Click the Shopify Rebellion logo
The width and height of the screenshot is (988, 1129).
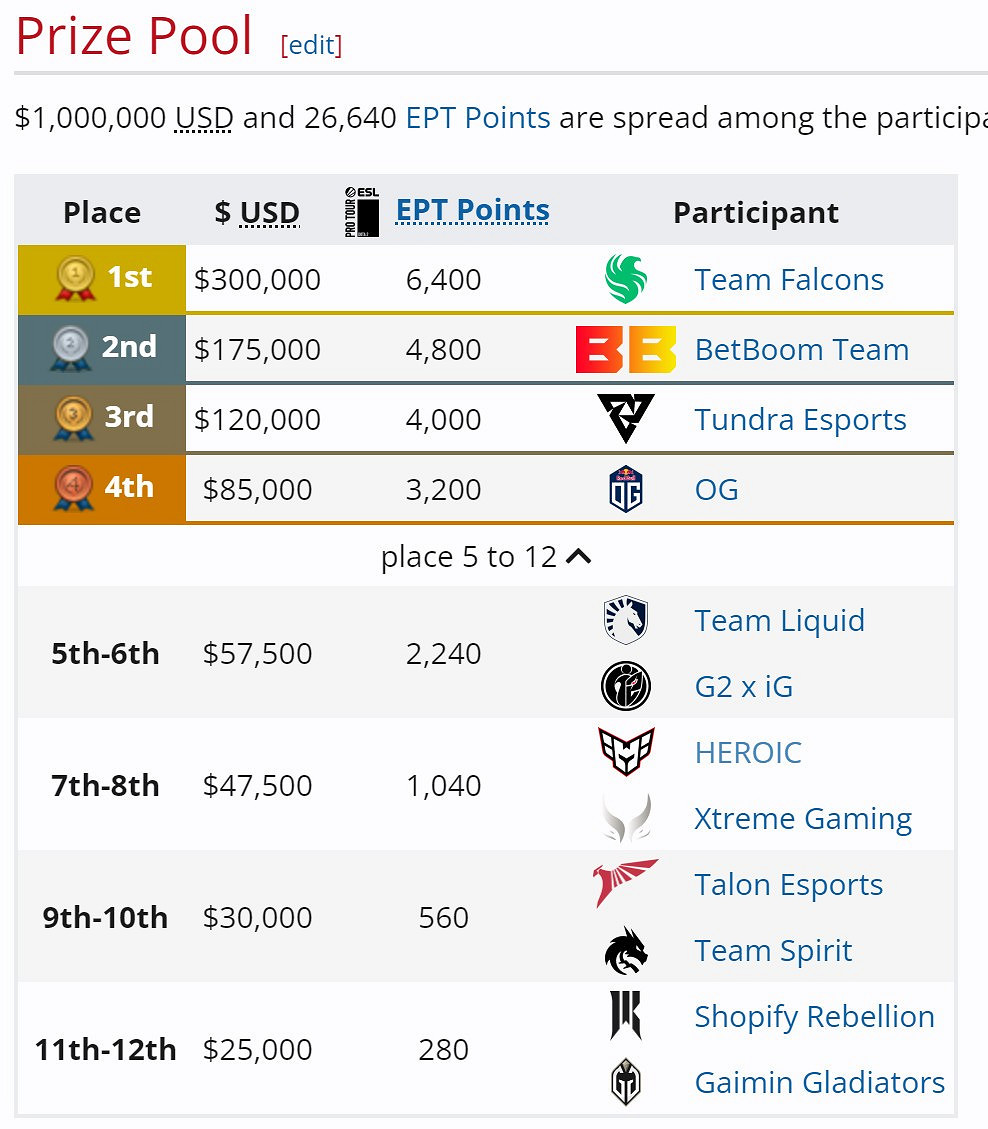[626, 1016]
